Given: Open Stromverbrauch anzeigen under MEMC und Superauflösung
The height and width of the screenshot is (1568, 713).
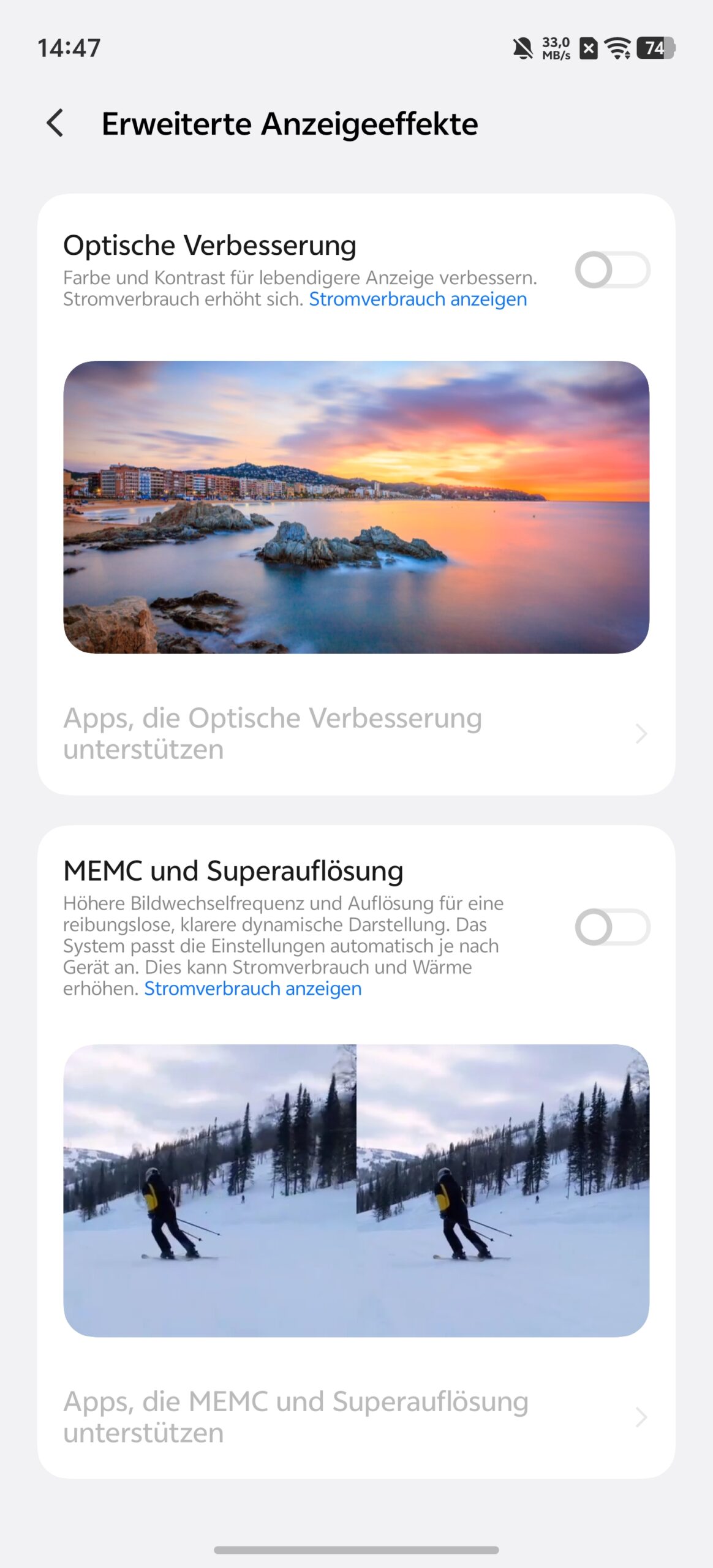Looking at the screenshot, I should (x=252, y=989).
